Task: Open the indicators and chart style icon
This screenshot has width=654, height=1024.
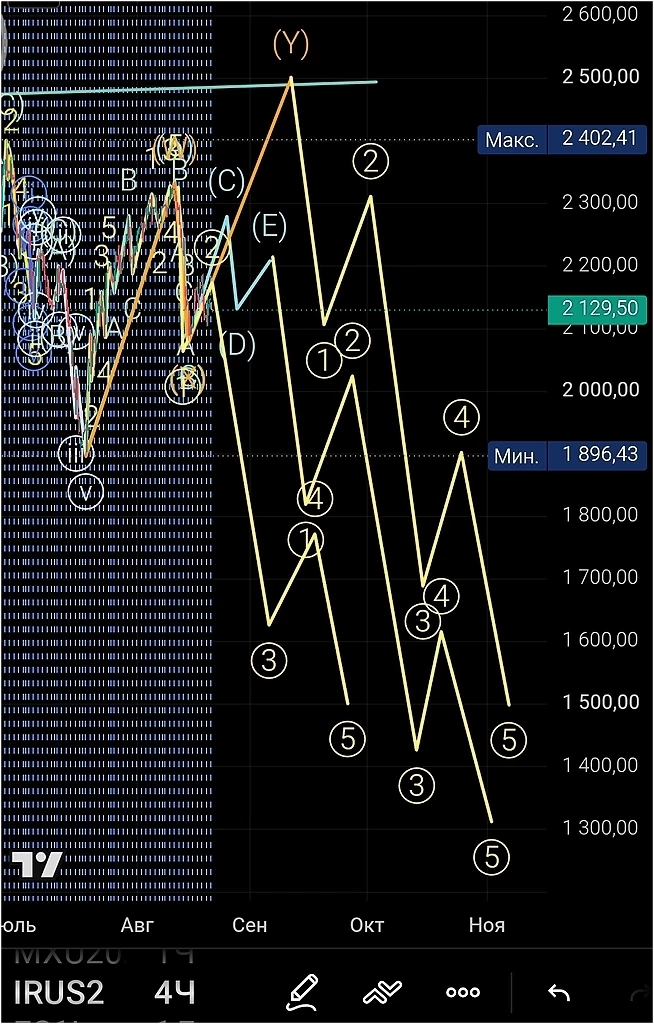Action: click(x=382, y=993)
